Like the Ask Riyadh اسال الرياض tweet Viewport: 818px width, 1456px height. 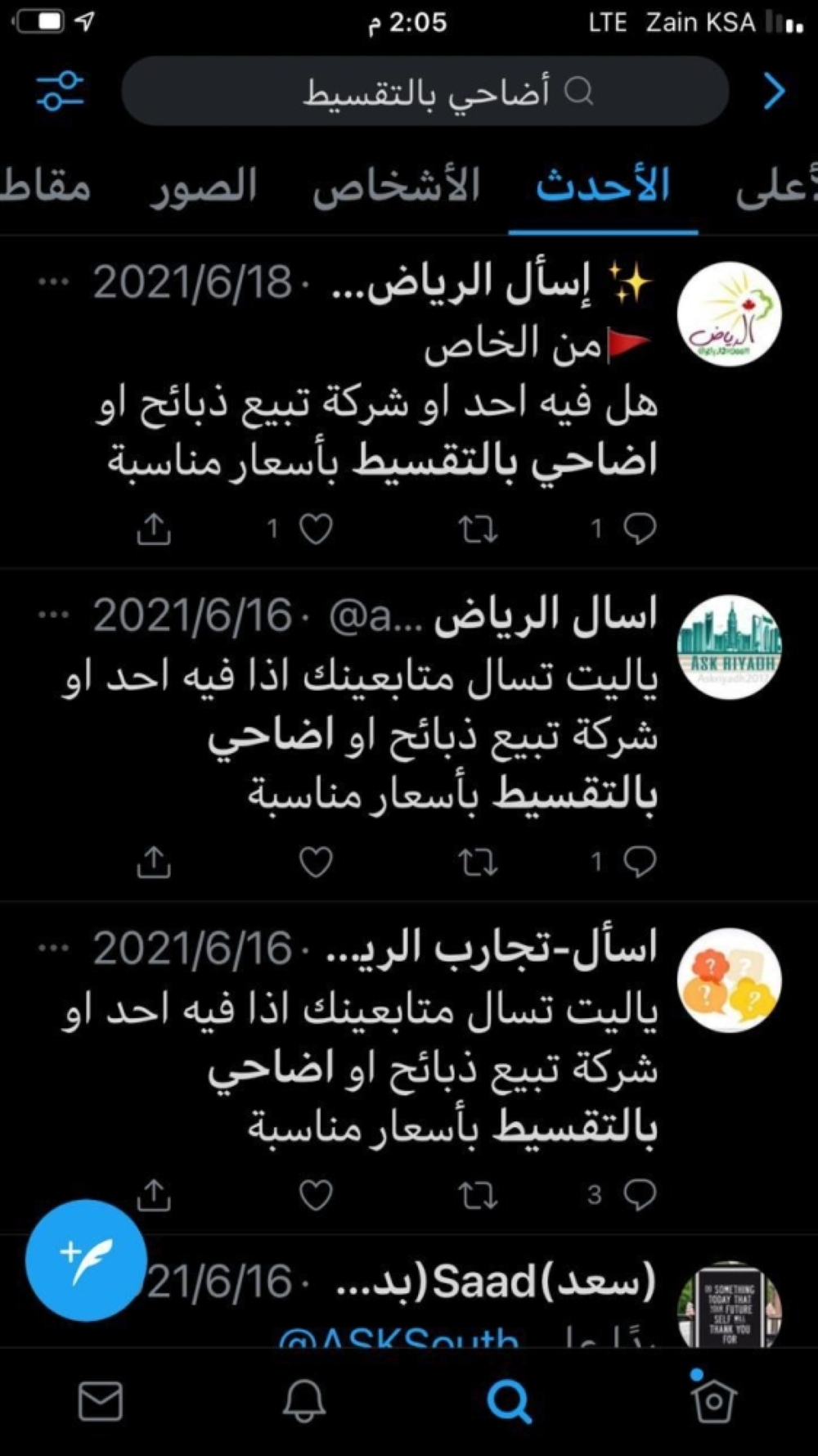pyautogui.click(x=315, y=862)
